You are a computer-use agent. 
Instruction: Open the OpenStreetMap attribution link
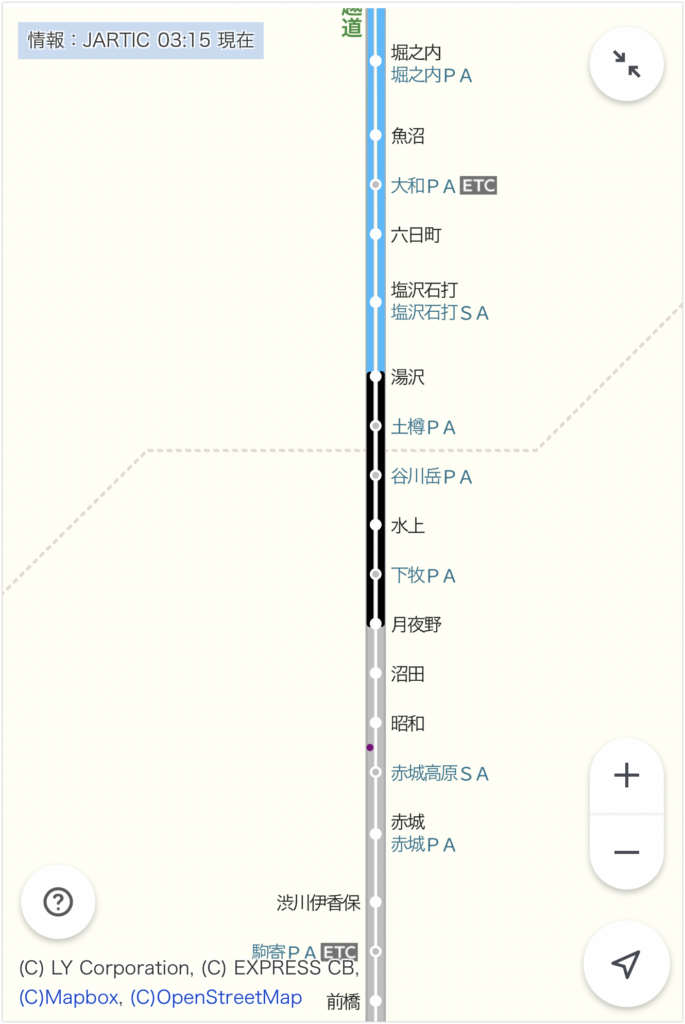coord(216,997)
